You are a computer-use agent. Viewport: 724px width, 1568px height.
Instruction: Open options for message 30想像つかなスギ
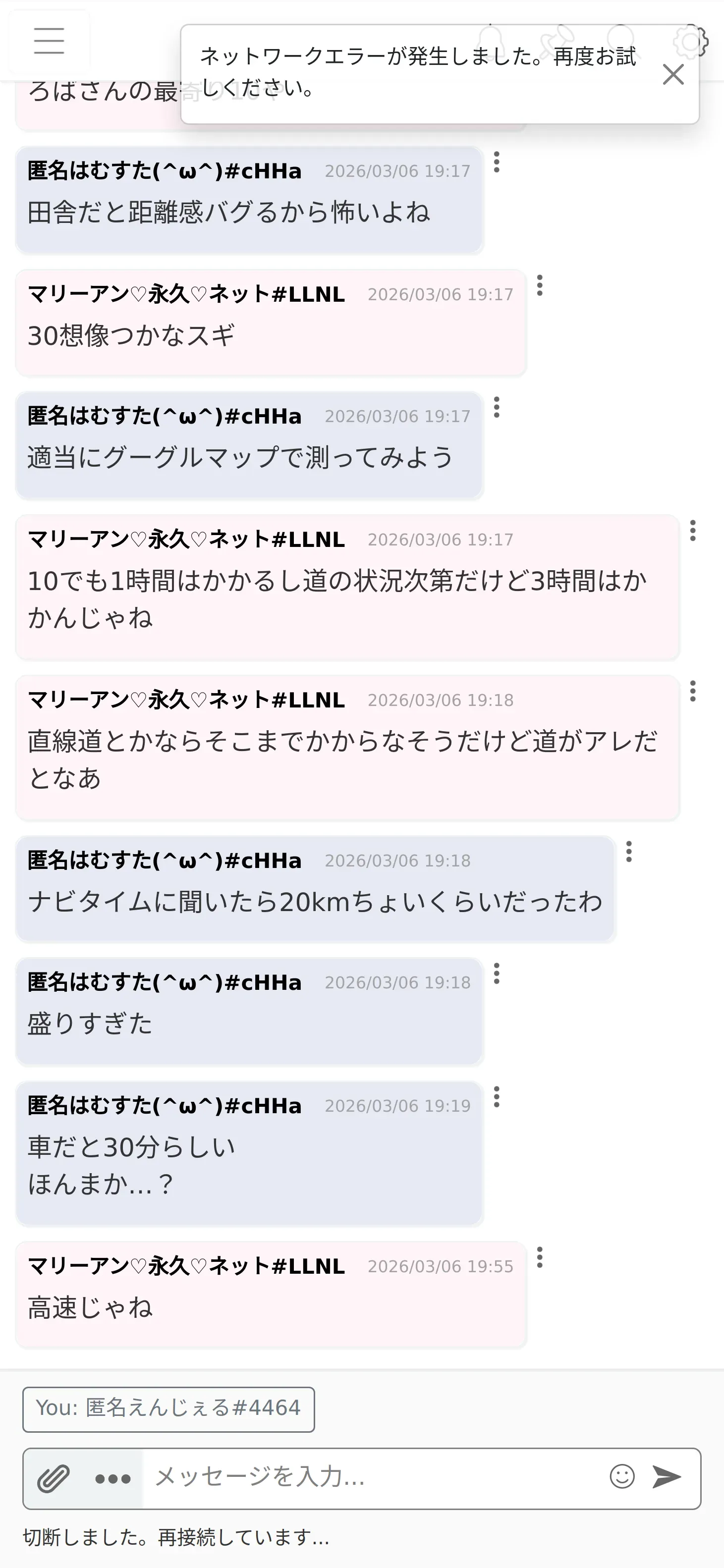(540, 285)
